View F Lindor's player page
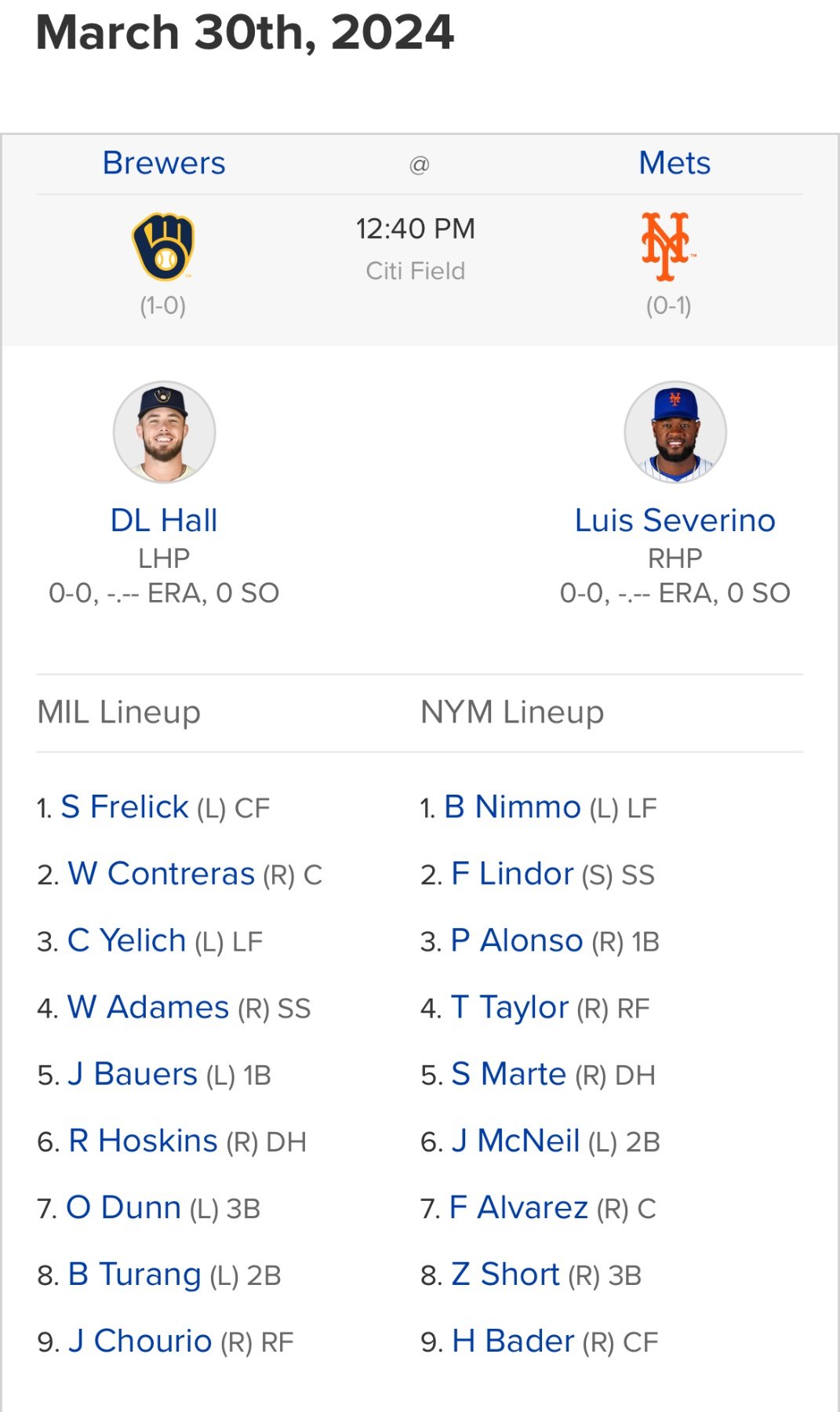The width and height of the screenshot is (840, 1412). click(512, 874)
